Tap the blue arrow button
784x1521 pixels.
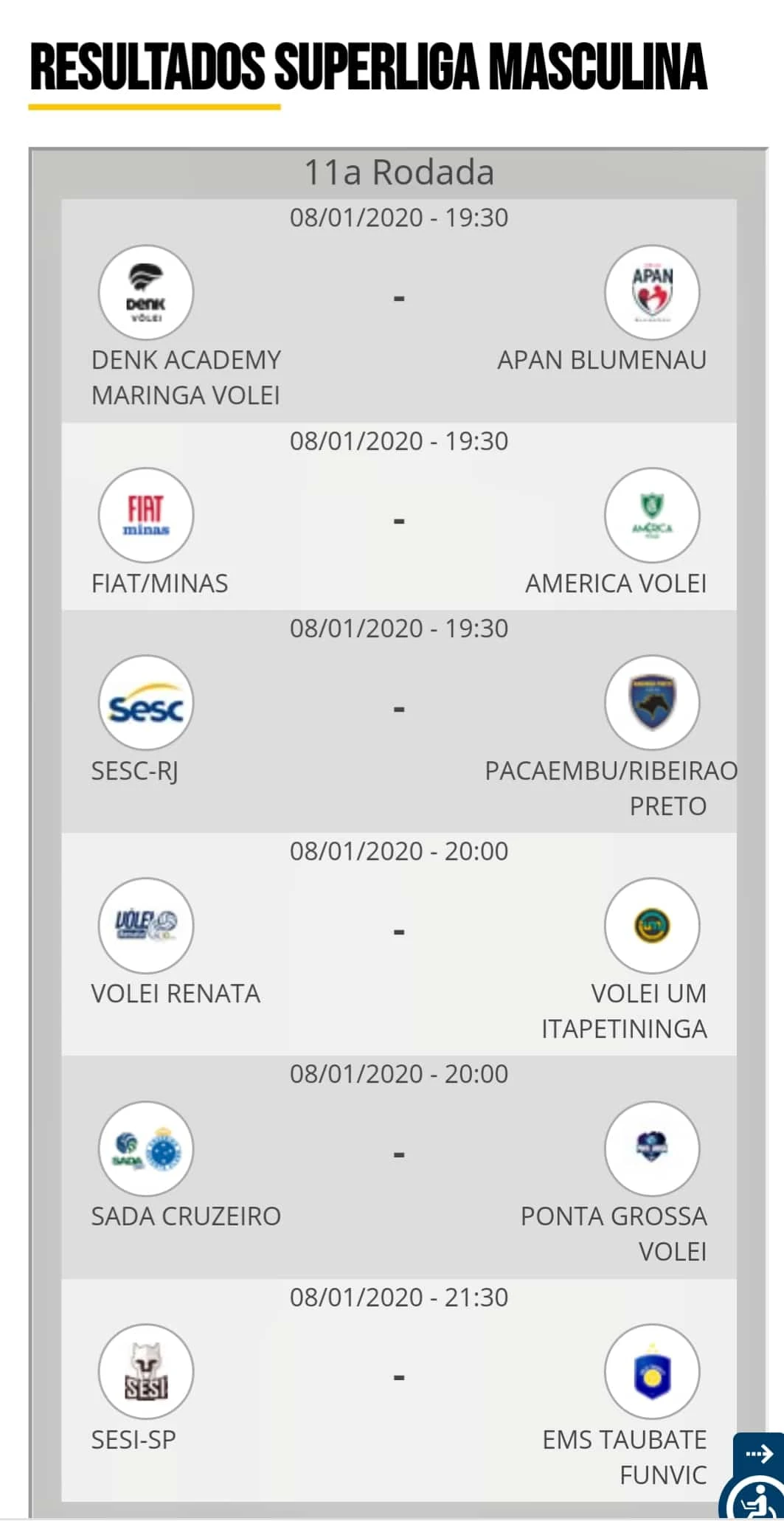pos(758,1454)
